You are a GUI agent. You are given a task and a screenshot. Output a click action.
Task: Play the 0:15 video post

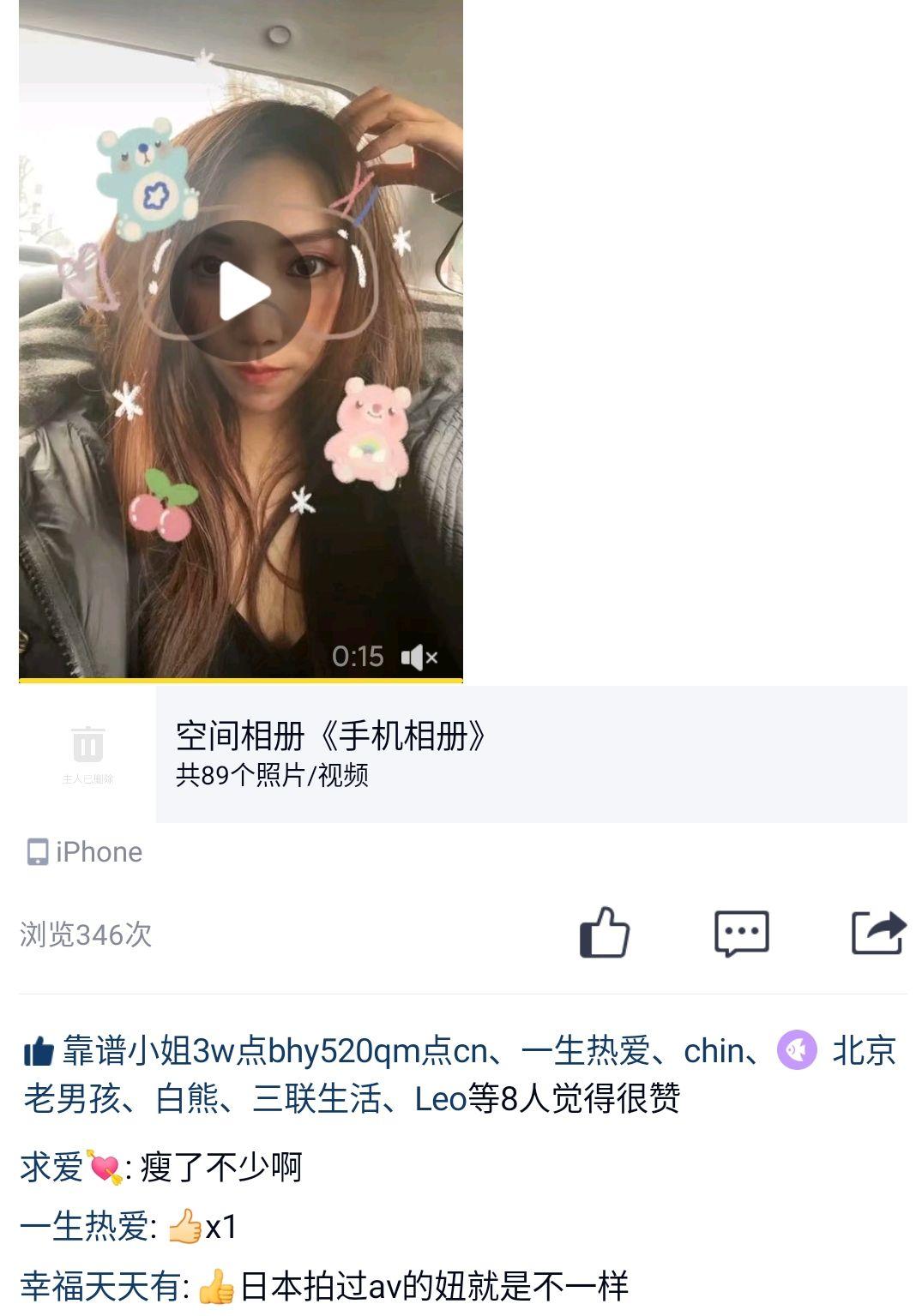click(241, 291)
